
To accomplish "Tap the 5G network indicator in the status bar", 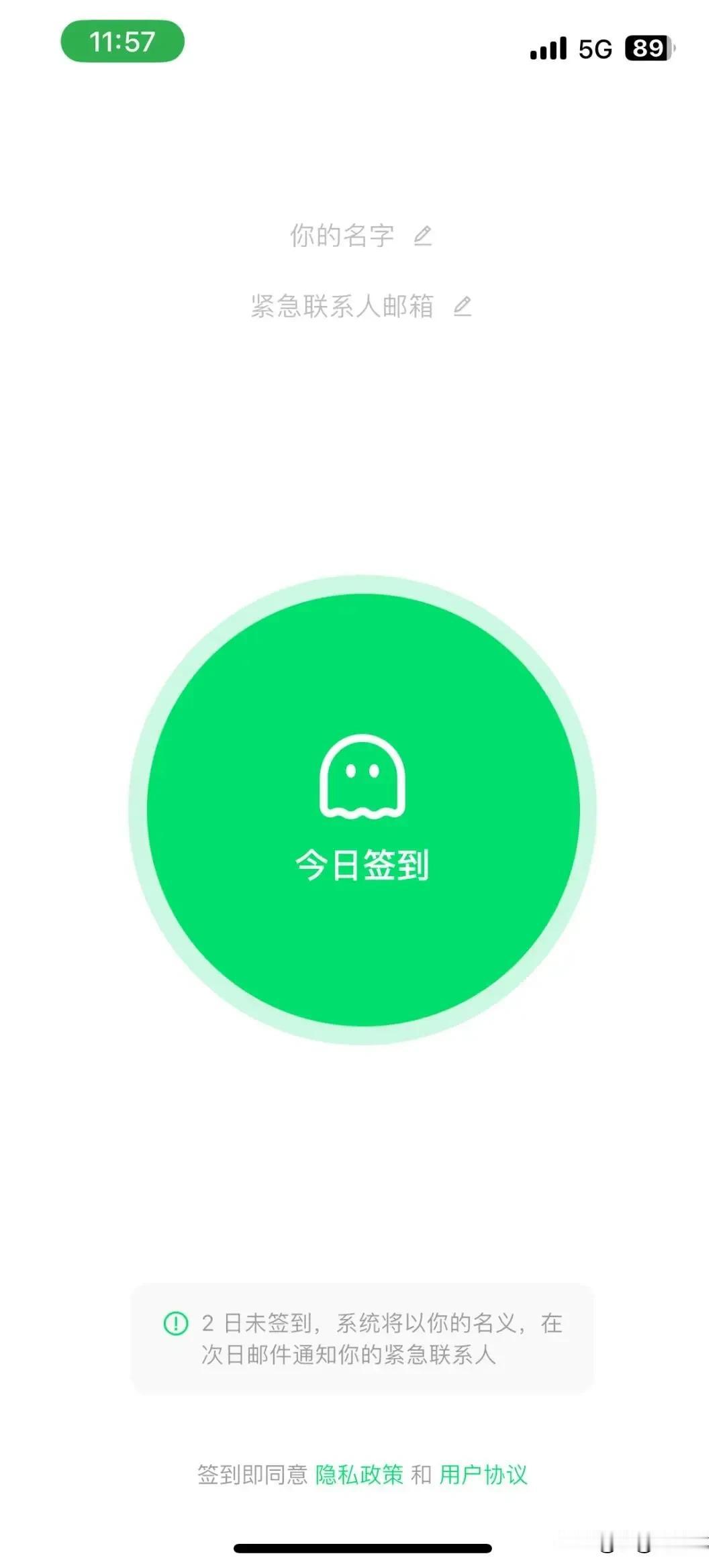I will click(x=593, y=48).
